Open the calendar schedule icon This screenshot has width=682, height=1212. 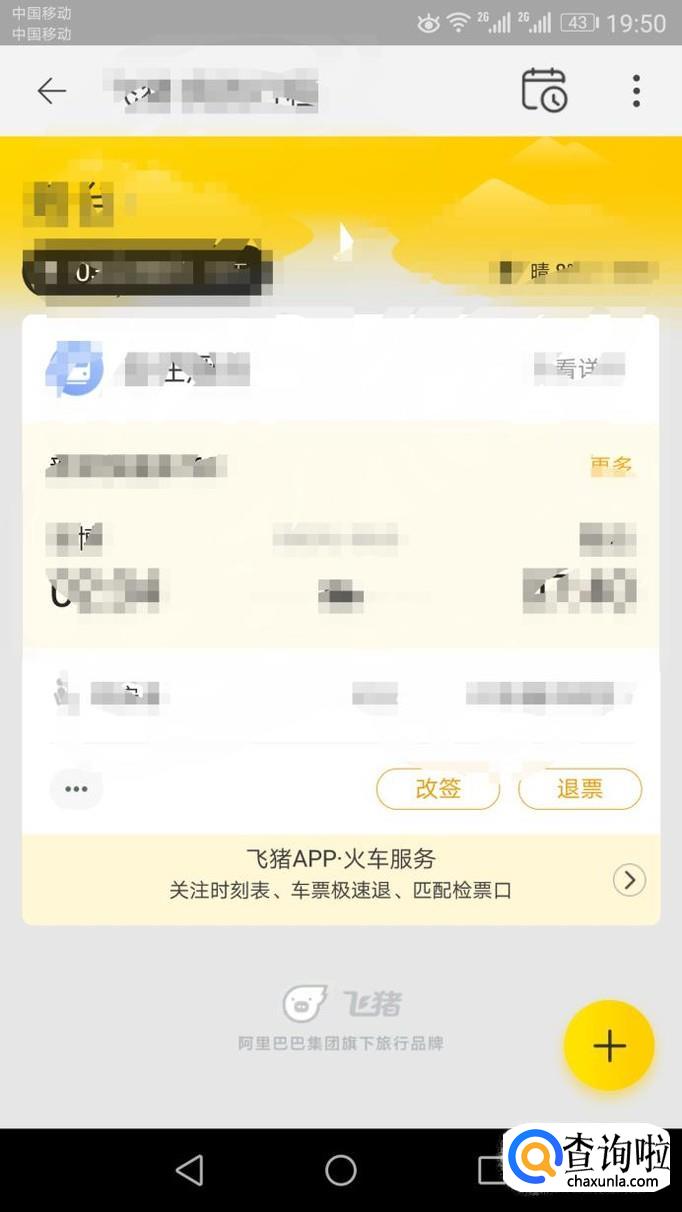pyautogui.click(x=544, y=90)
